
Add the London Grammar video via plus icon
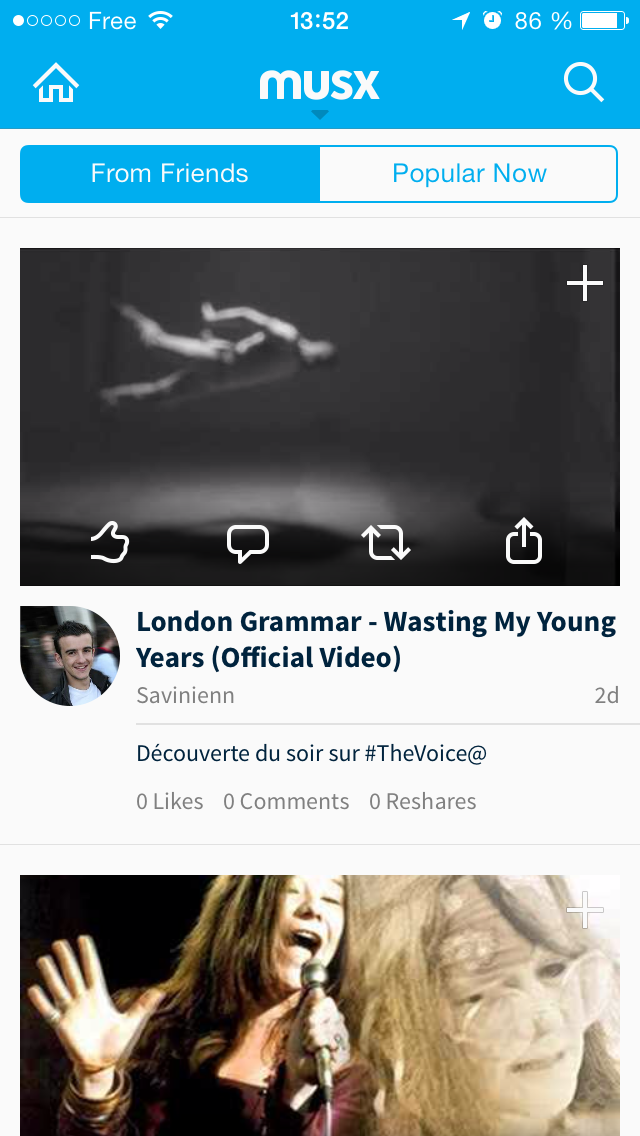pos(585,285)
